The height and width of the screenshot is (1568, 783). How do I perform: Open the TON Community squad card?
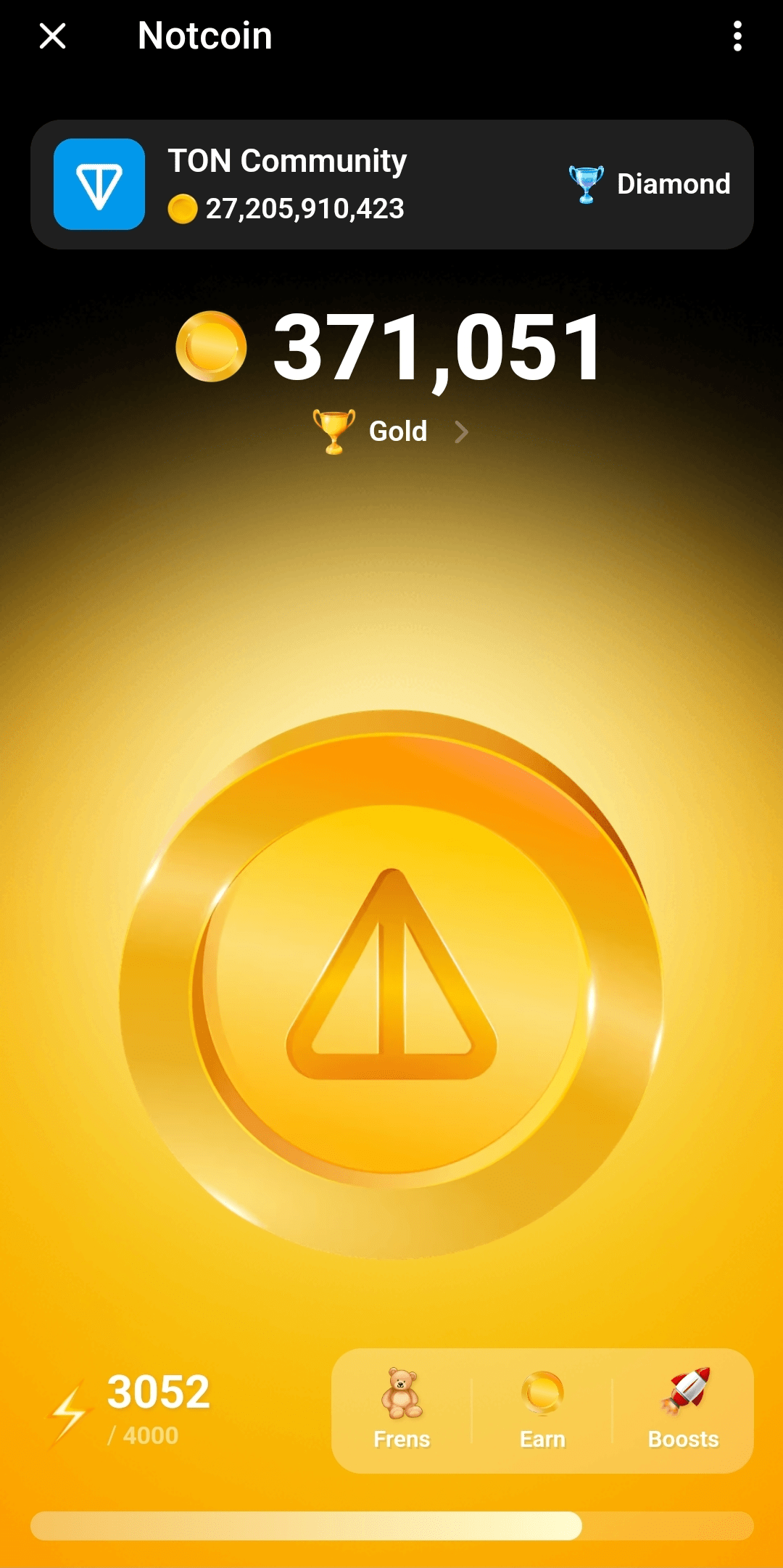pos(391,184)
